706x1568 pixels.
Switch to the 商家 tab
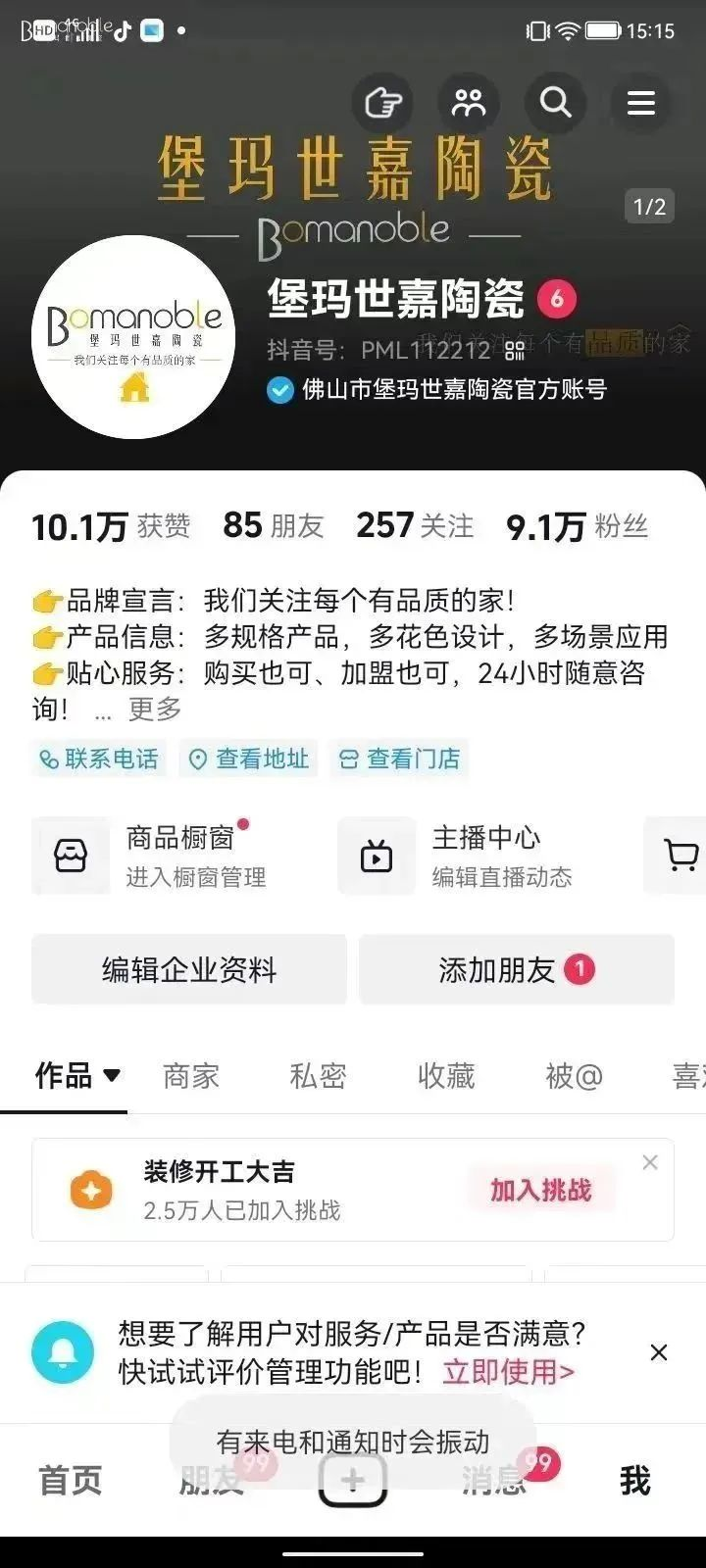(x=190, y=1076)
